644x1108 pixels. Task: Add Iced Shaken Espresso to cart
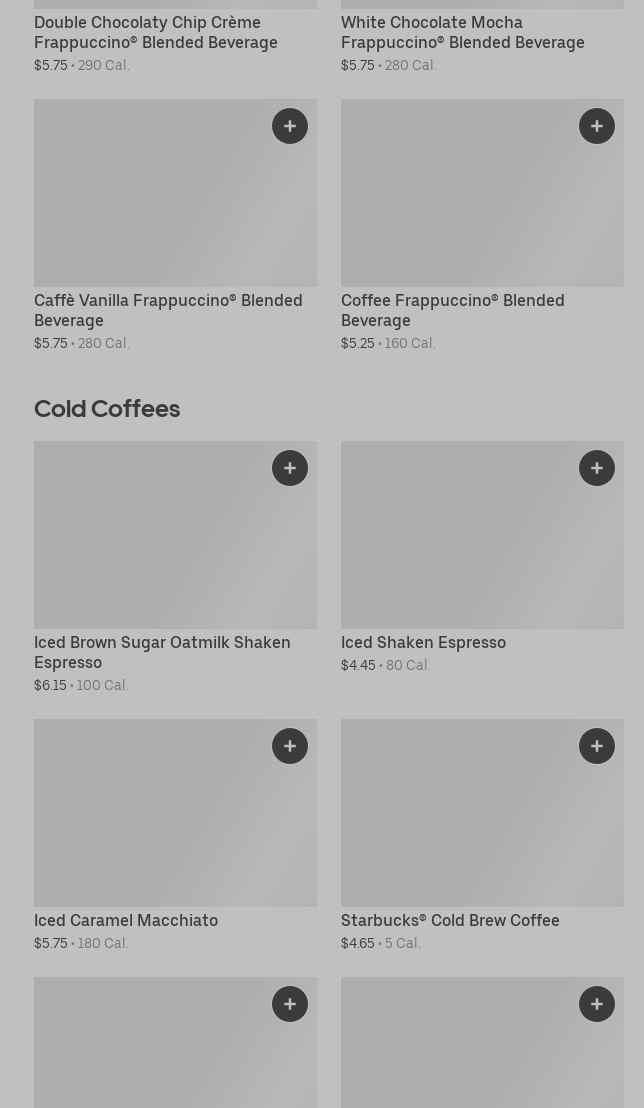coord(597,468)
